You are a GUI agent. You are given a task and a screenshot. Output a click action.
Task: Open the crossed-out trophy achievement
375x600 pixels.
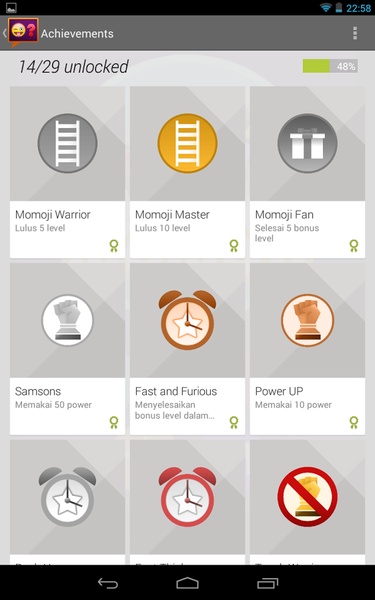pos(307,502)
